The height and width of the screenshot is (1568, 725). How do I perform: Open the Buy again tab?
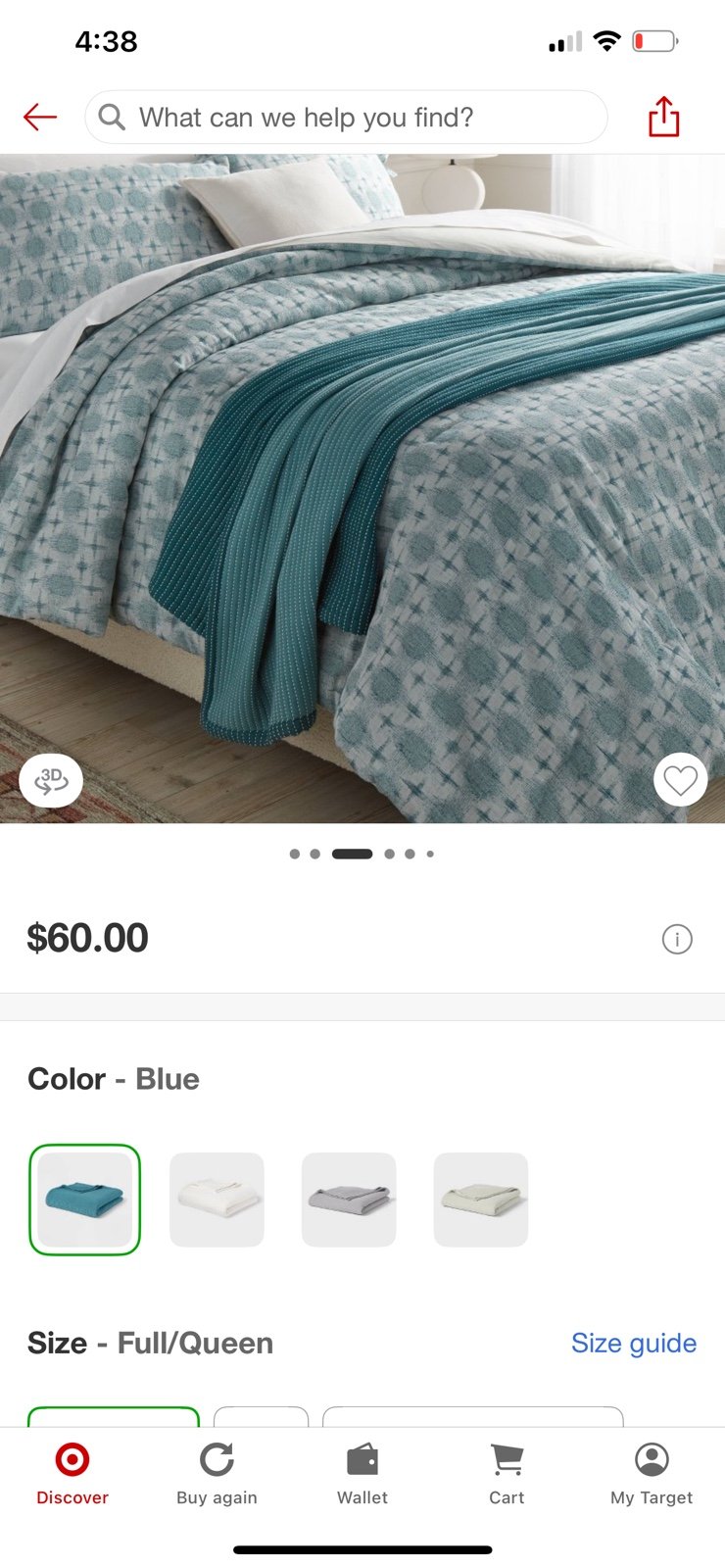click(217, 1473)
